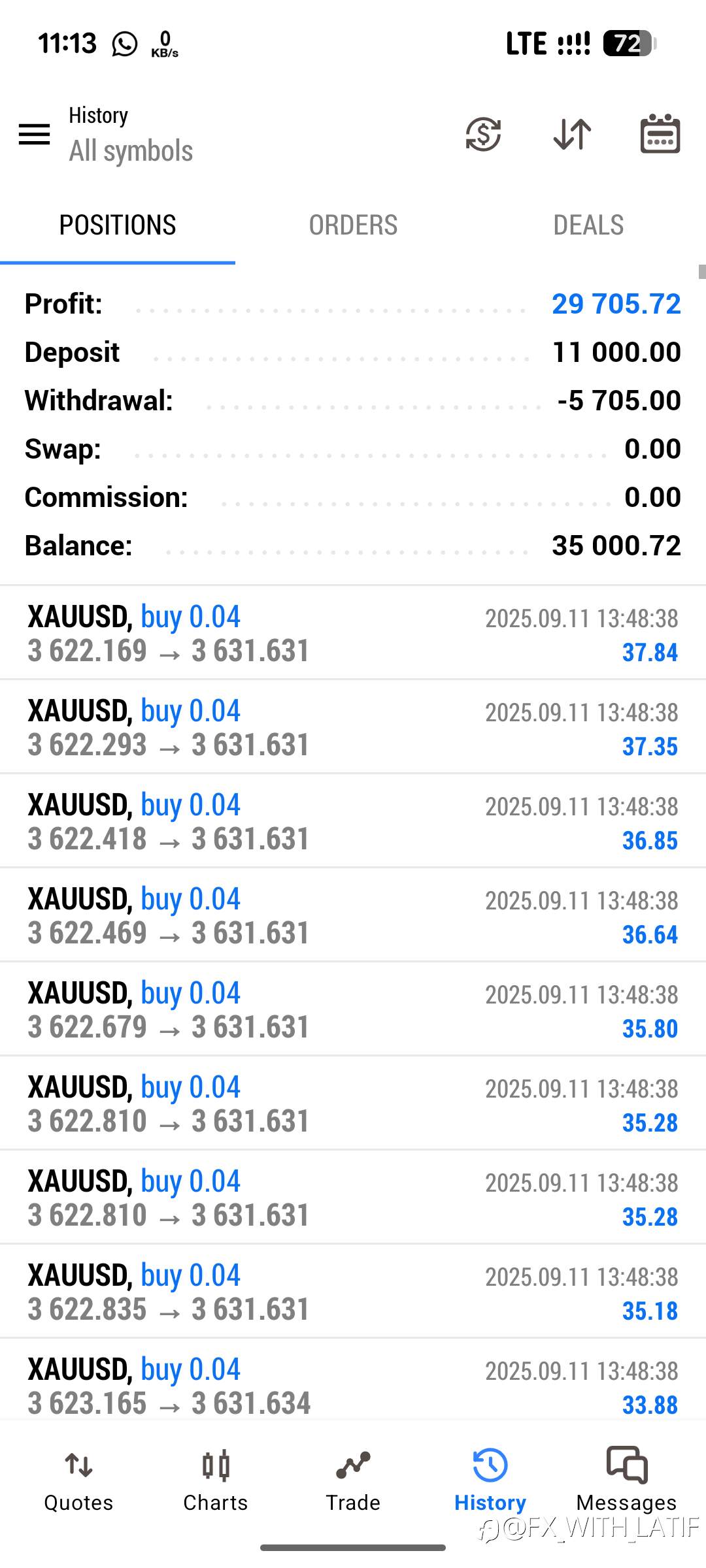The image size is (706, 1568).
Task: Go to the Quotes tab
Action: point(78,1480)
